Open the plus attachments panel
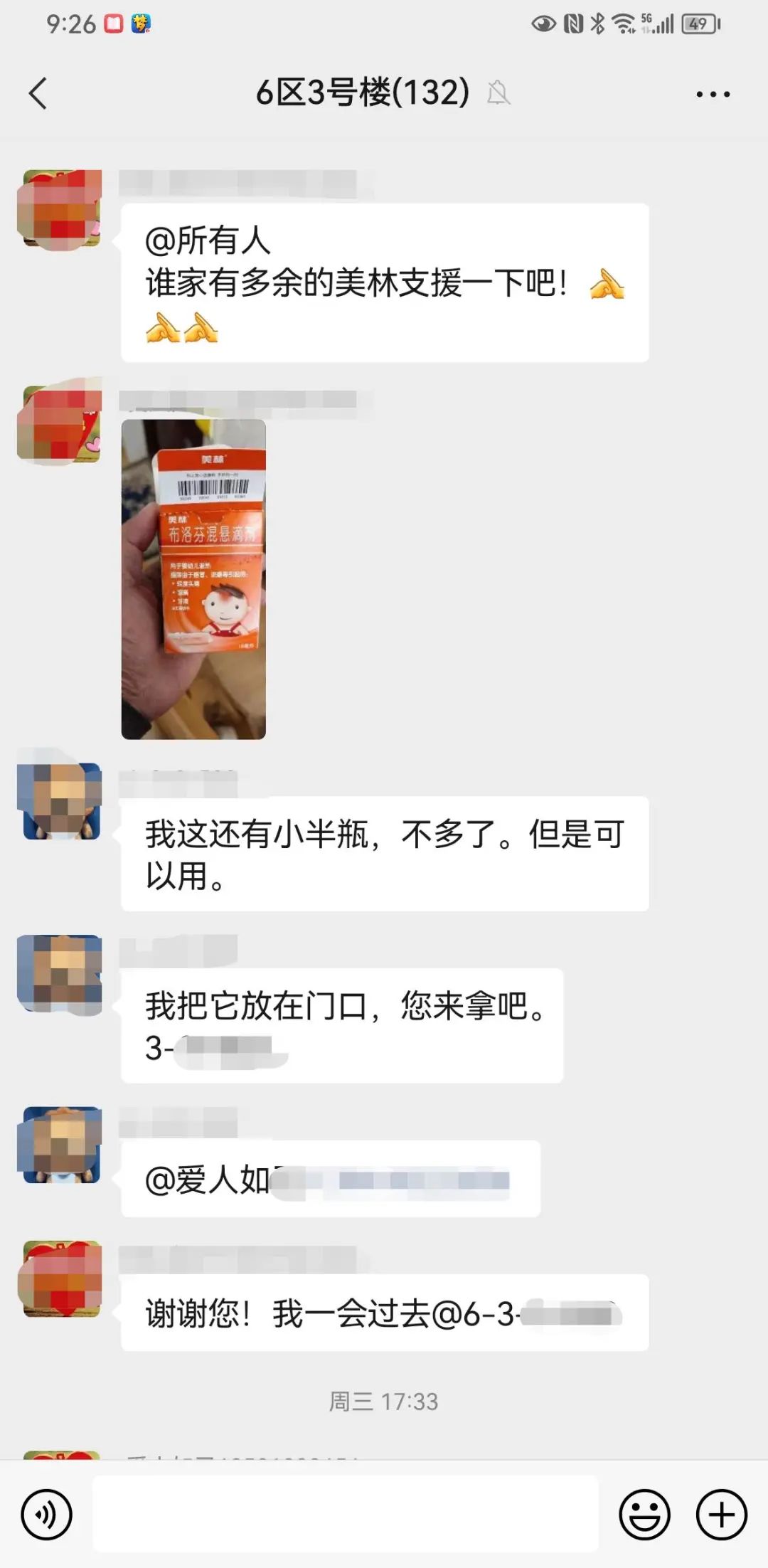The image size is (768, 1568). coord(721,1515)
